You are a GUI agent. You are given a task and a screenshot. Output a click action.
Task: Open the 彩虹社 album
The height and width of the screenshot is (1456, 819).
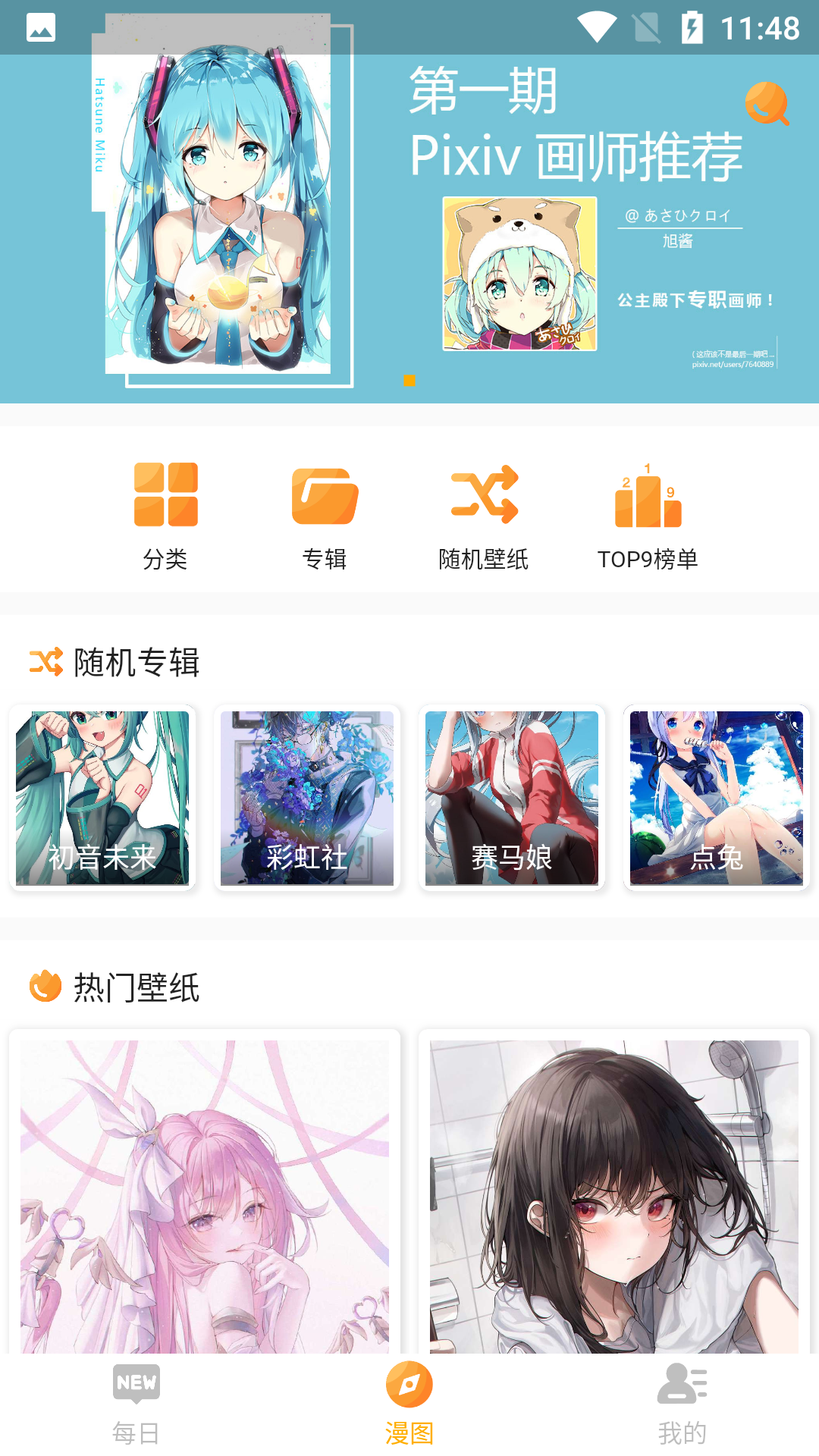307,798
